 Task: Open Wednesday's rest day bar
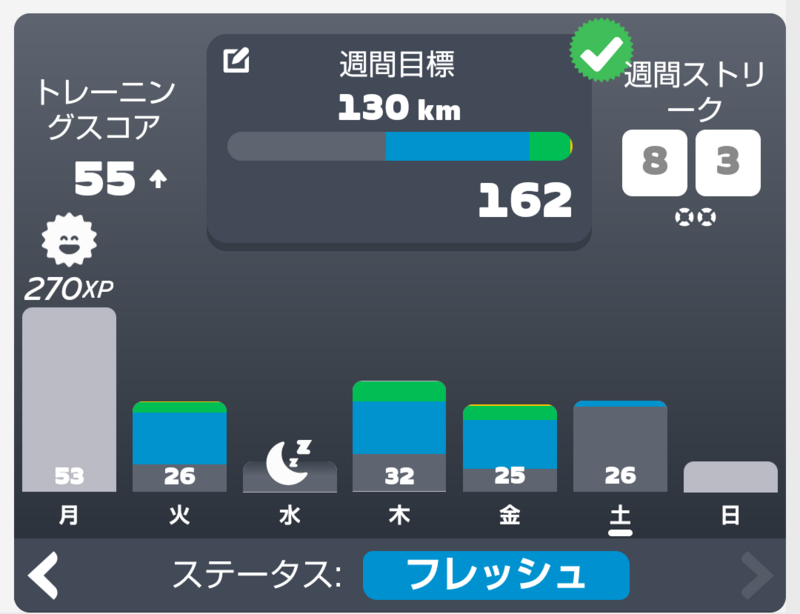290,477
